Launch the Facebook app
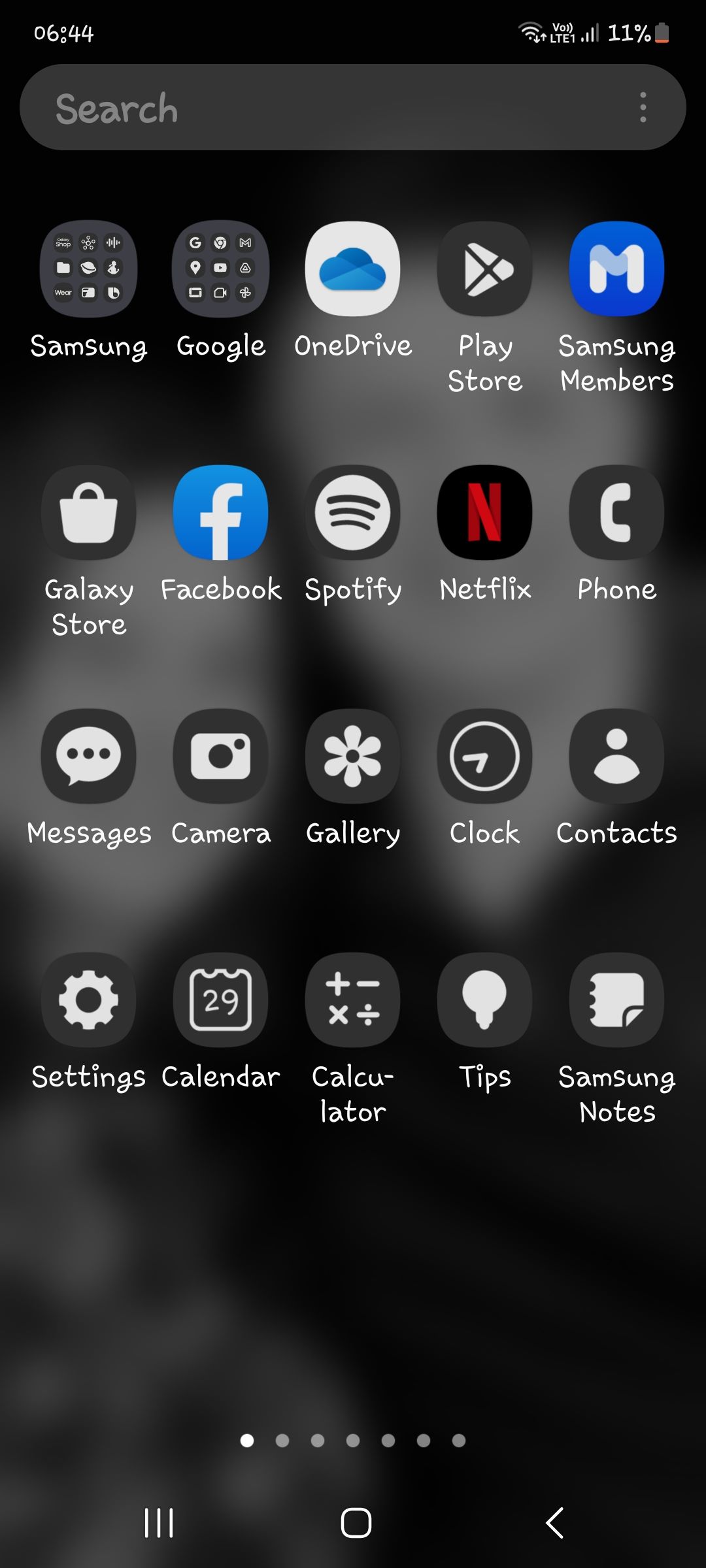This screenshot has height=1568, width=706. pos(221,513)
